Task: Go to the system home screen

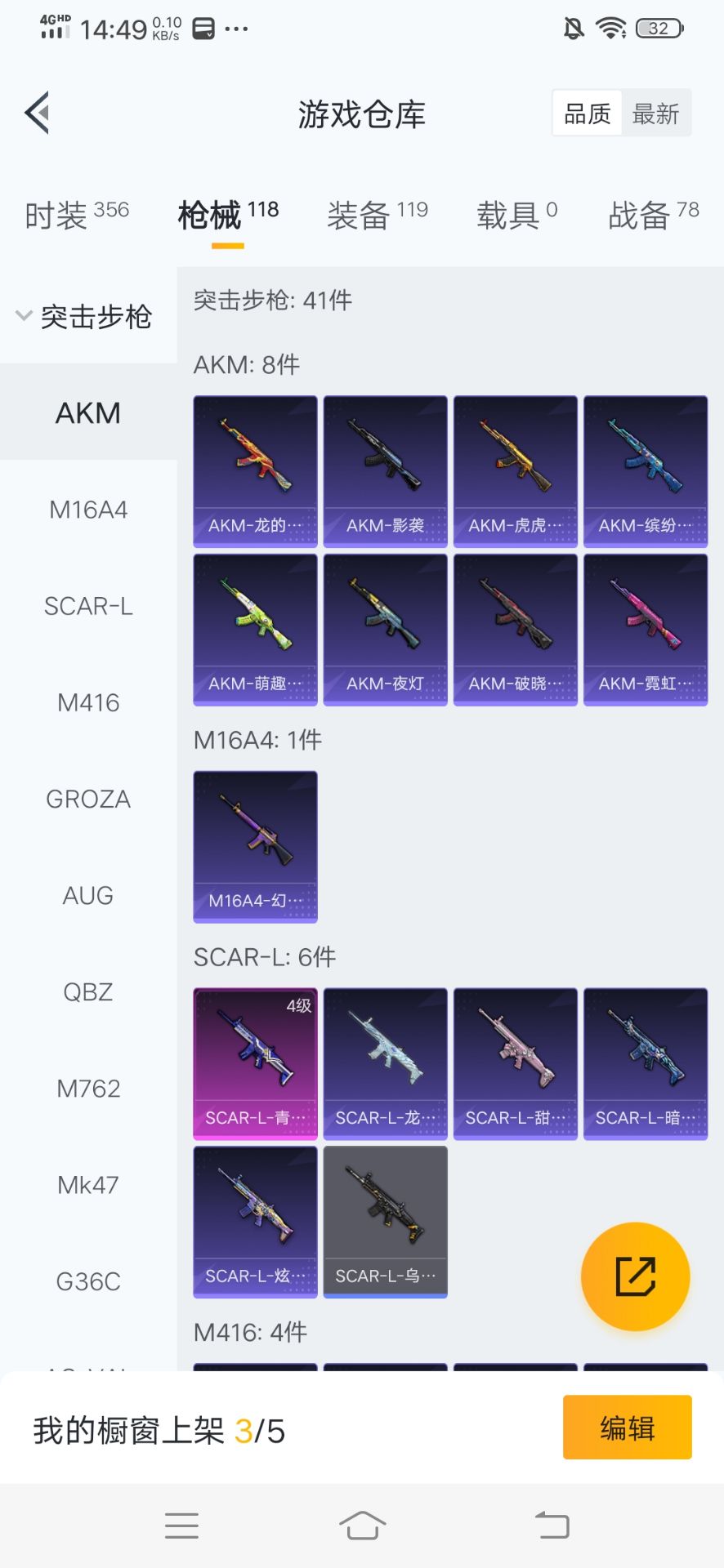Action: pos(362,1525)
